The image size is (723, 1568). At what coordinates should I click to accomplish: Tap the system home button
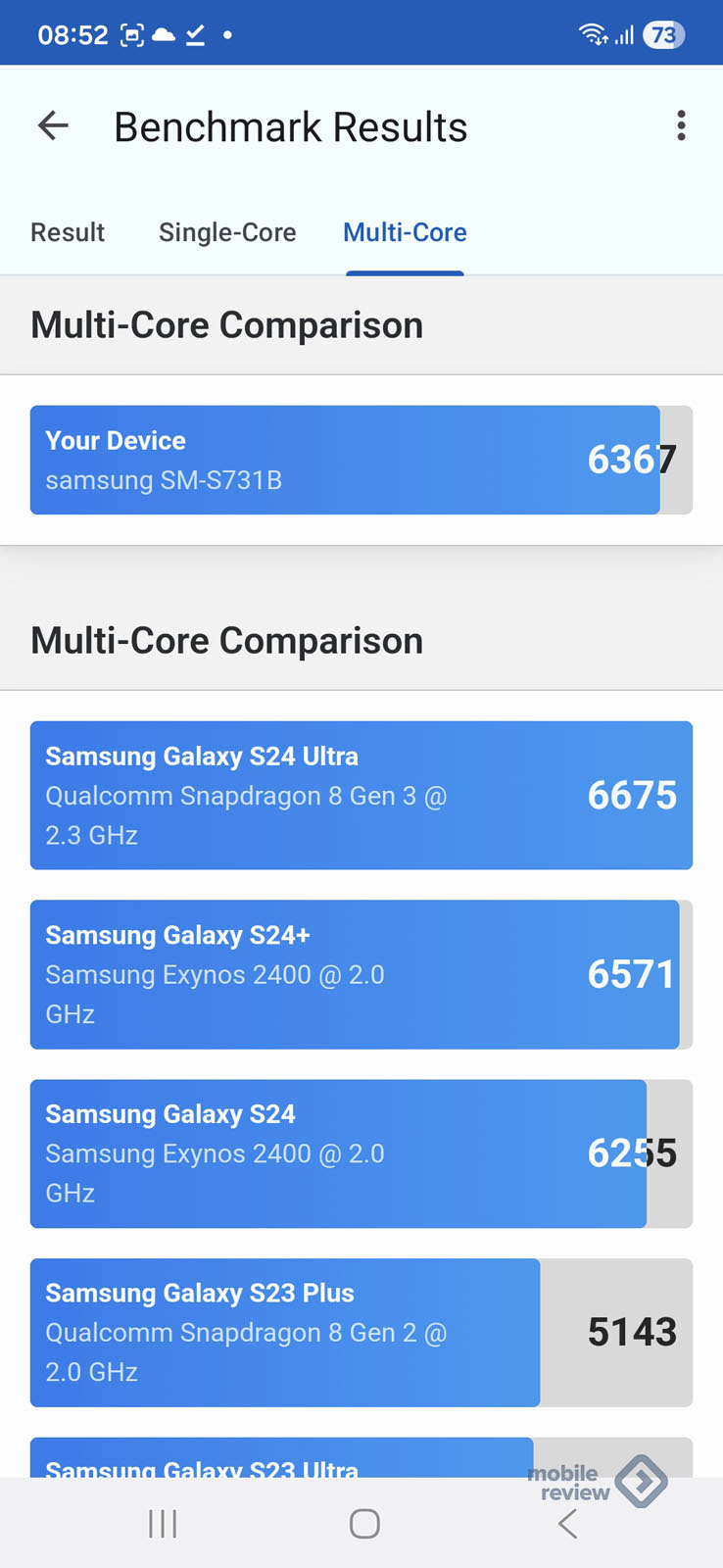pyautogui.click(x=364, y=1523)
